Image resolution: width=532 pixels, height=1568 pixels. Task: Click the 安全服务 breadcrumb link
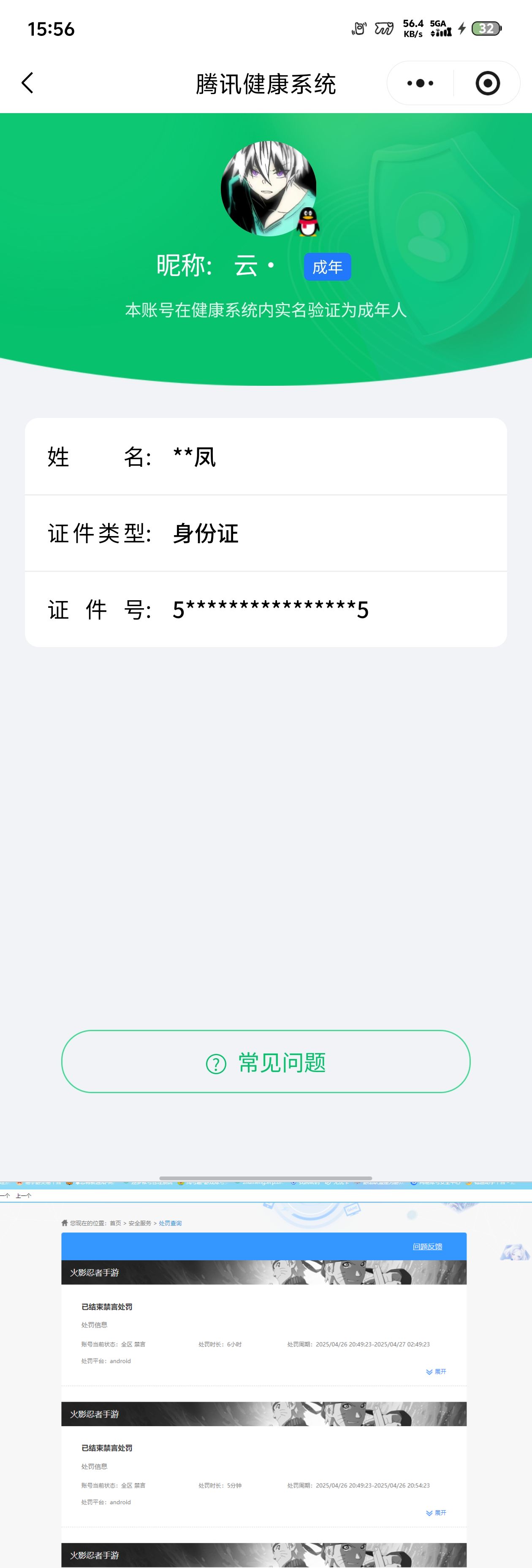141,1224
